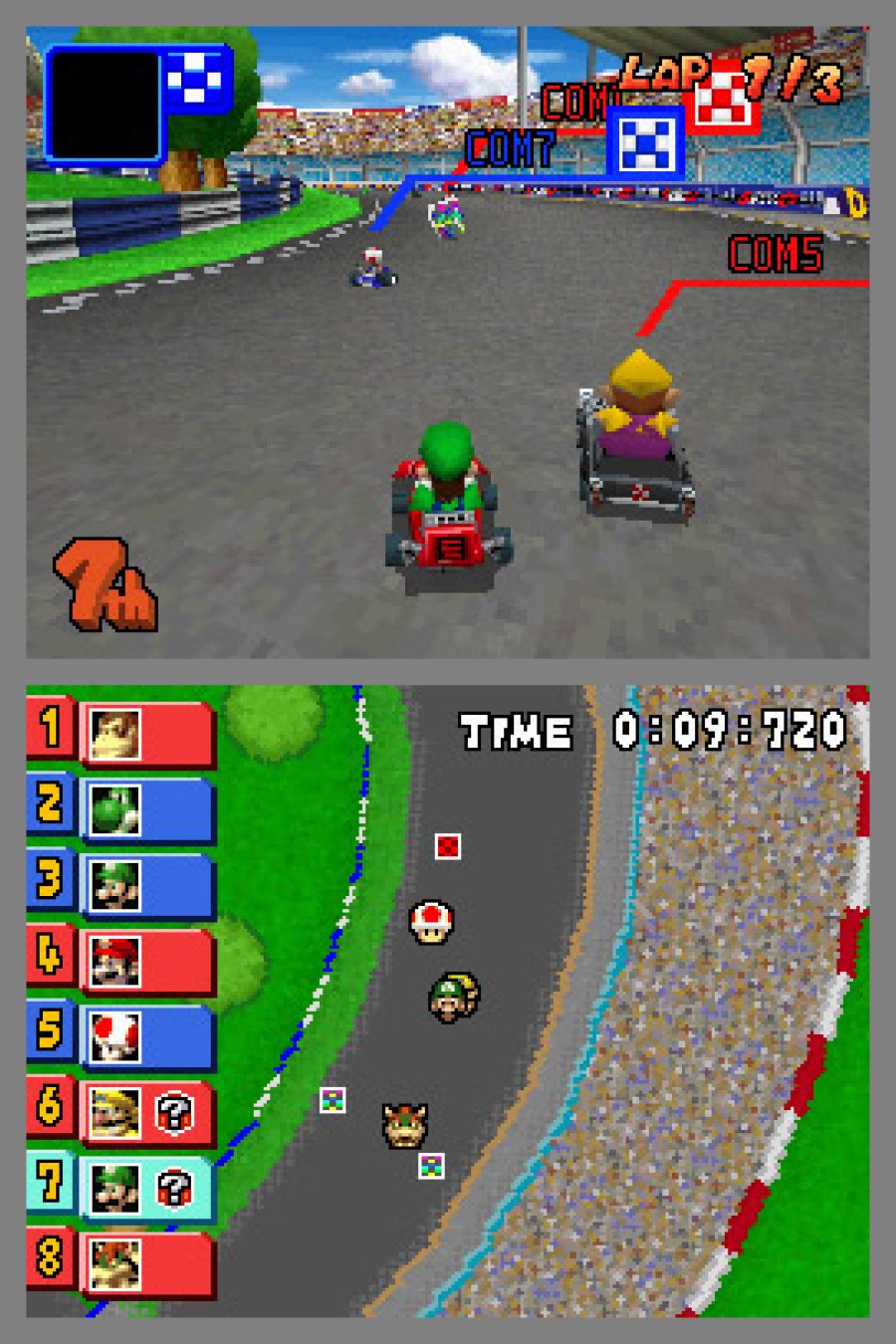Select the Toad marker on the track map
The height and width of the screenshot is (1344, 896).
coord(430,921)
